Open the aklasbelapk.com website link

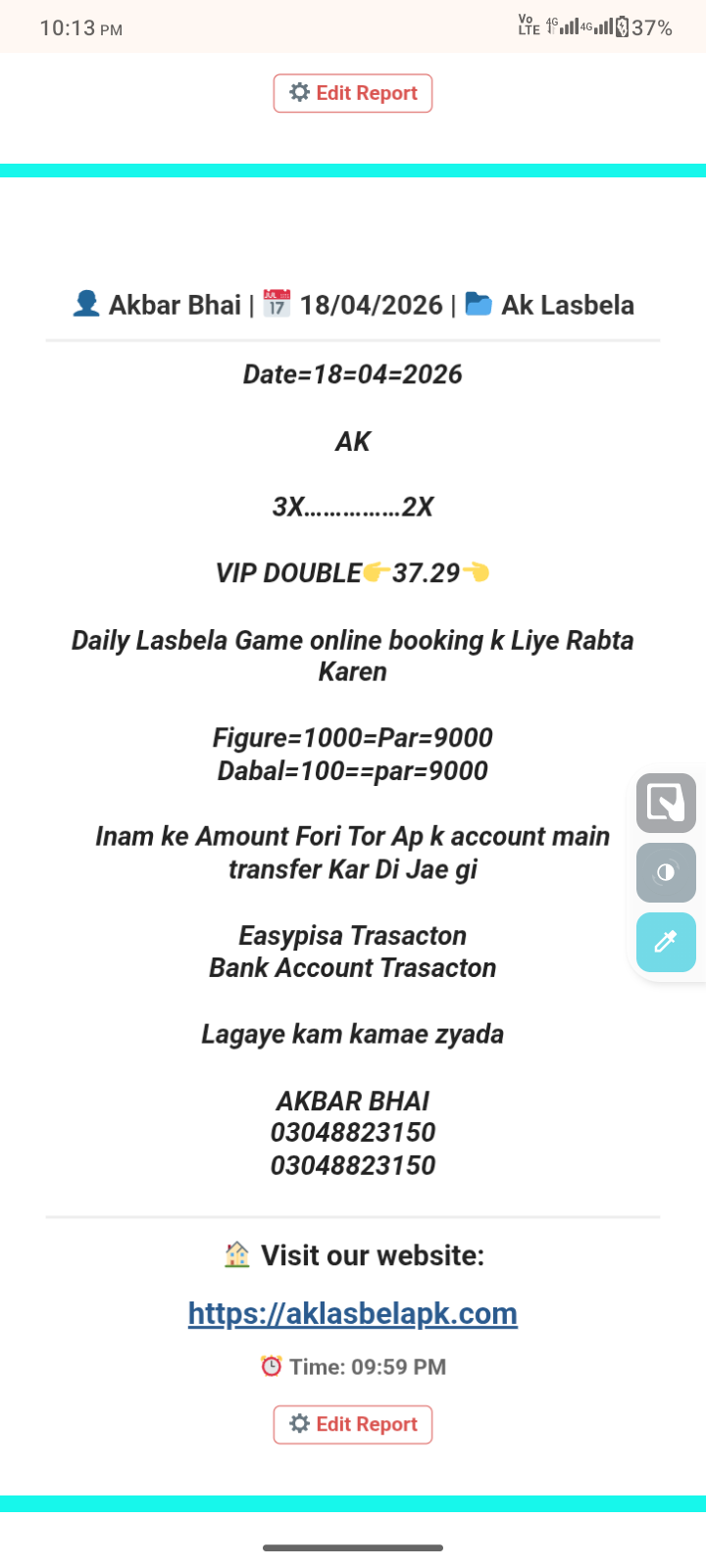[x=353, y=1313]
